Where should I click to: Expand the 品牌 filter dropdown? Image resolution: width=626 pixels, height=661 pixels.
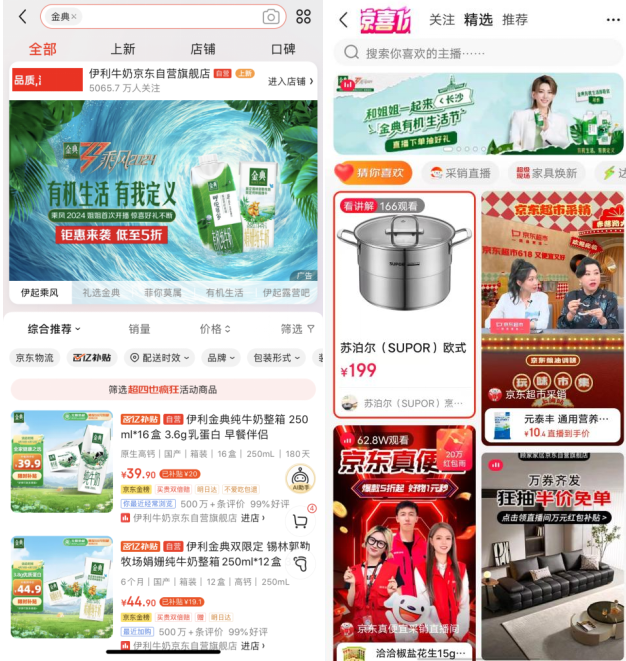pos(220,358)
